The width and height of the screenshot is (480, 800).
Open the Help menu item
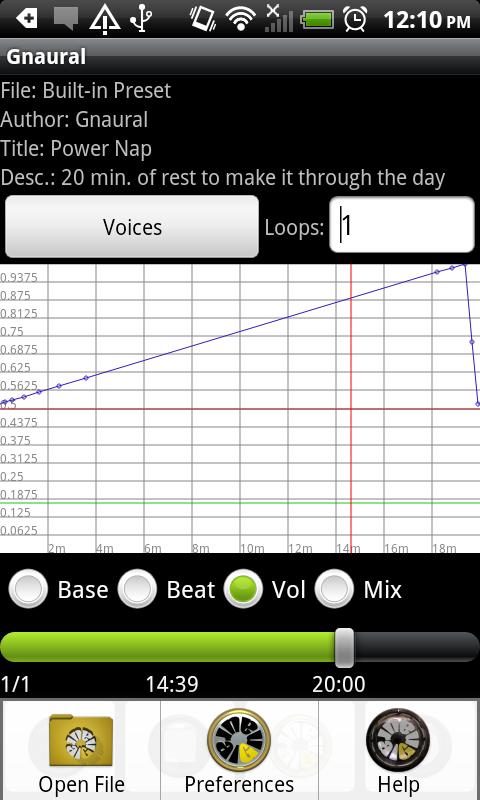pyautogui.click(x=398, y=750)
